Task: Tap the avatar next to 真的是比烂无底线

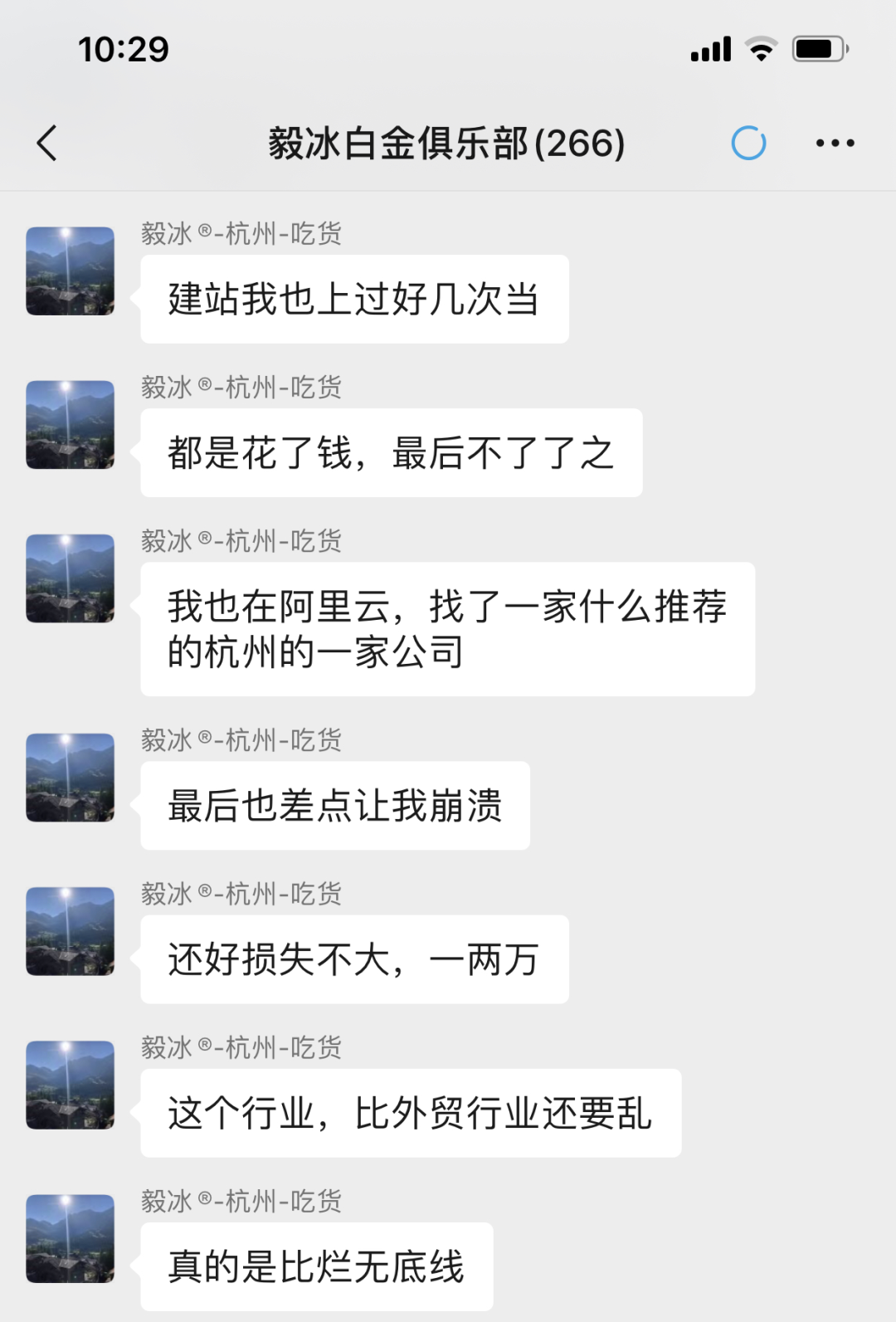Action: click(70, 1239)
